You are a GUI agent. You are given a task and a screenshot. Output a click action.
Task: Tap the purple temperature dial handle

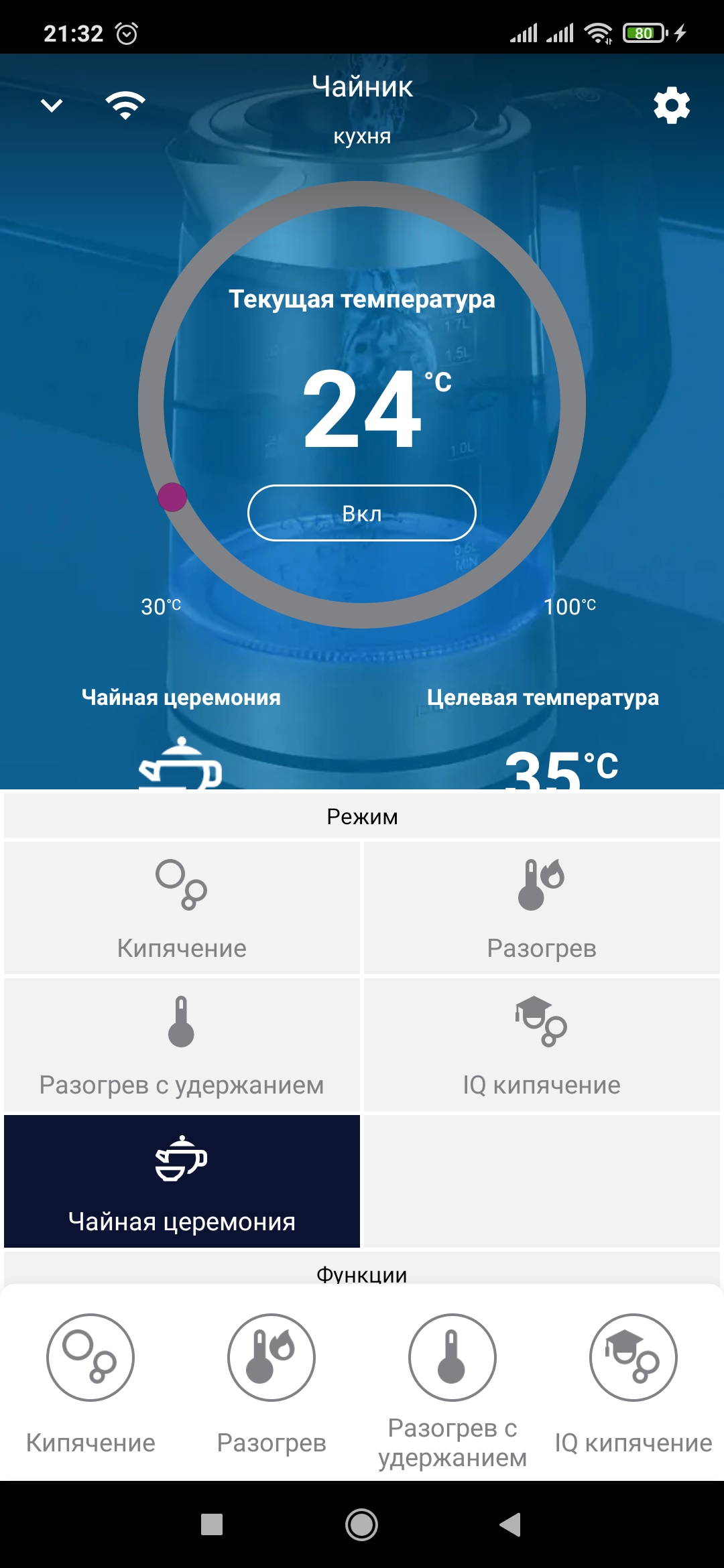[172, 497]
